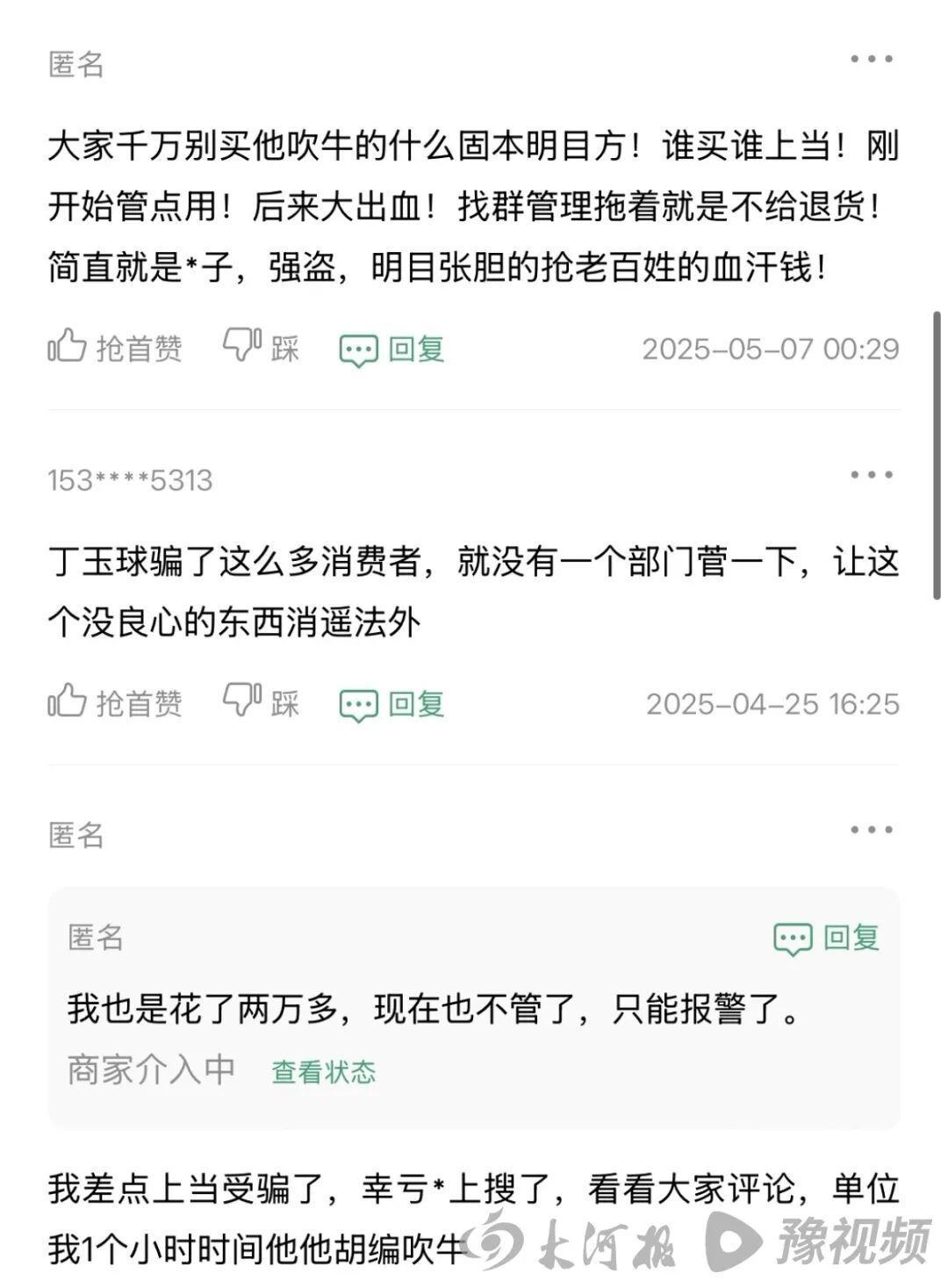Like the comment by 153****5313

114,702
